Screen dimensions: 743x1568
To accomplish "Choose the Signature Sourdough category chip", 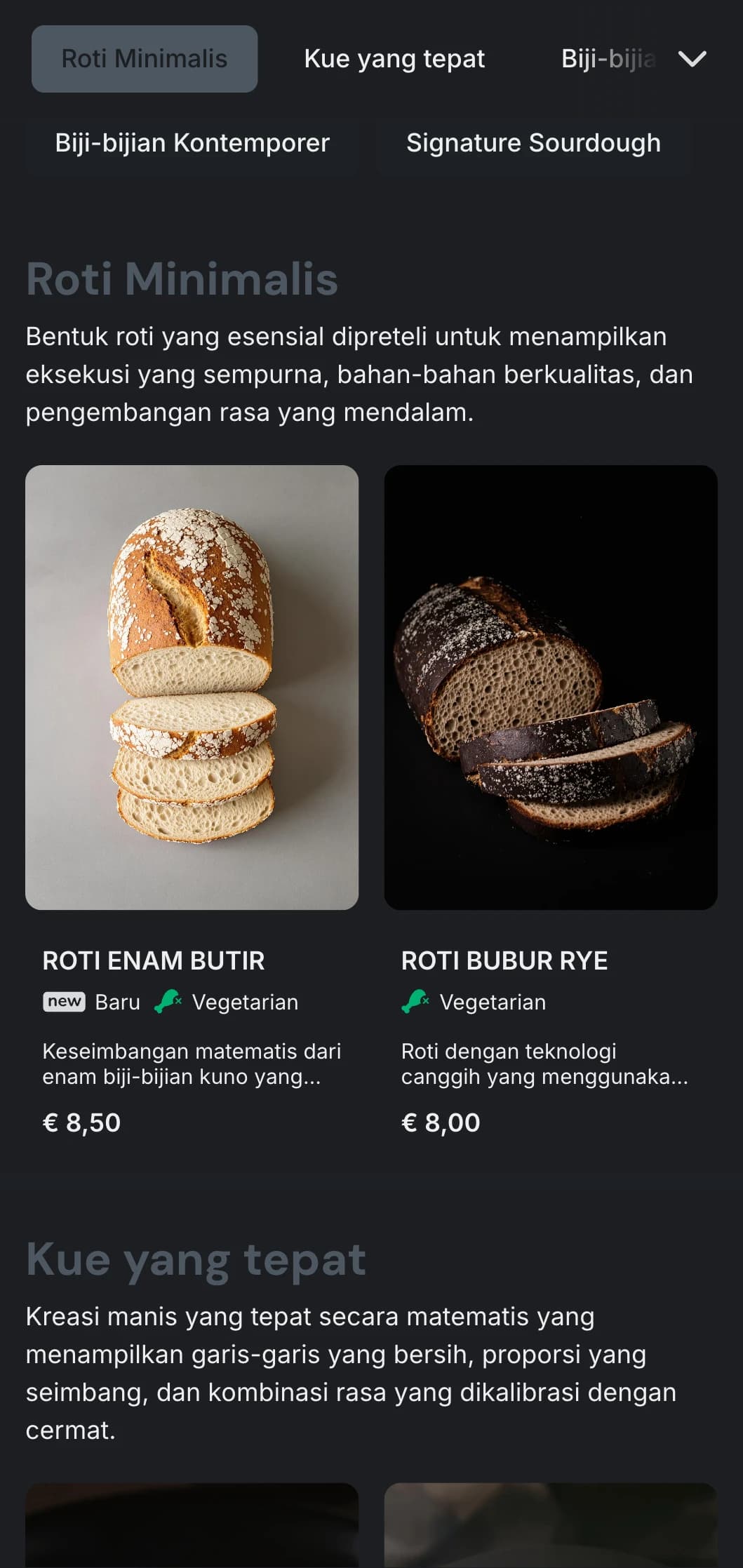I will (533, 142).
